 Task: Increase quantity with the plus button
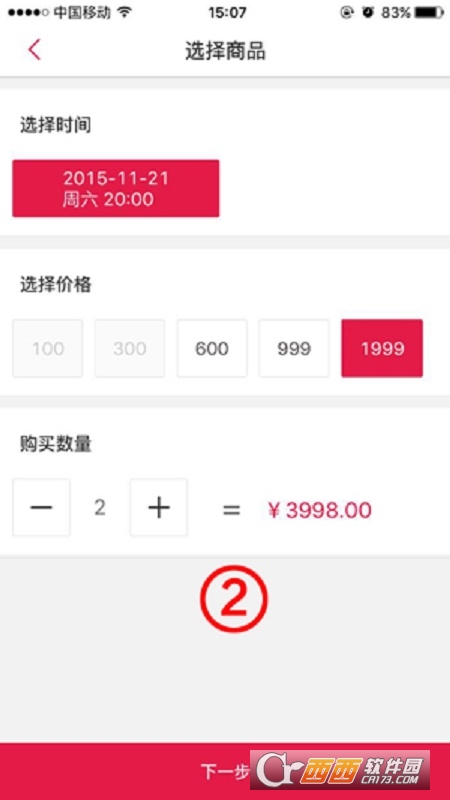pyautogui.click(x=159, y=508)
